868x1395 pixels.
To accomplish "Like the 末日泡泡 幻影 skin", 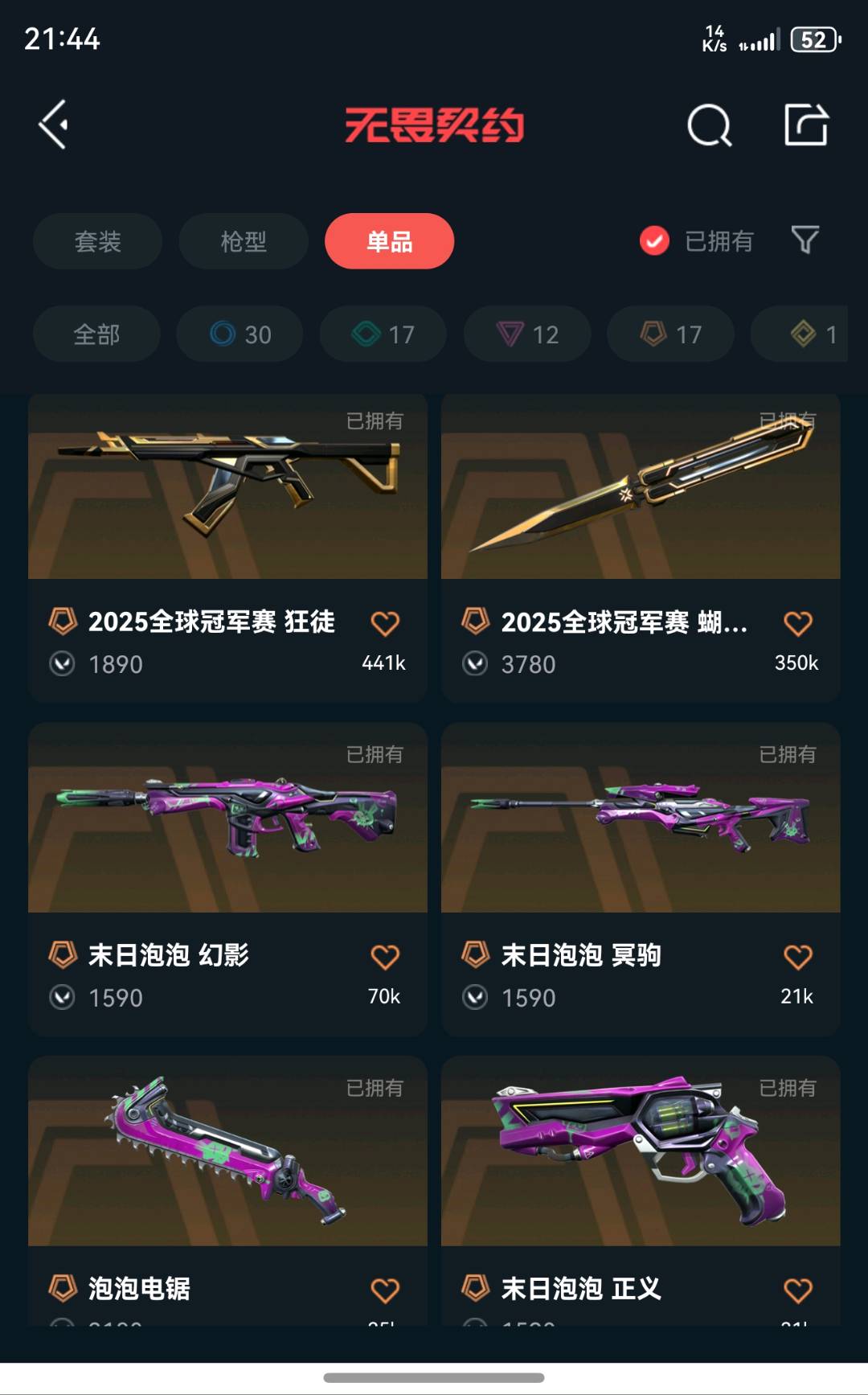I will [385, 957].
